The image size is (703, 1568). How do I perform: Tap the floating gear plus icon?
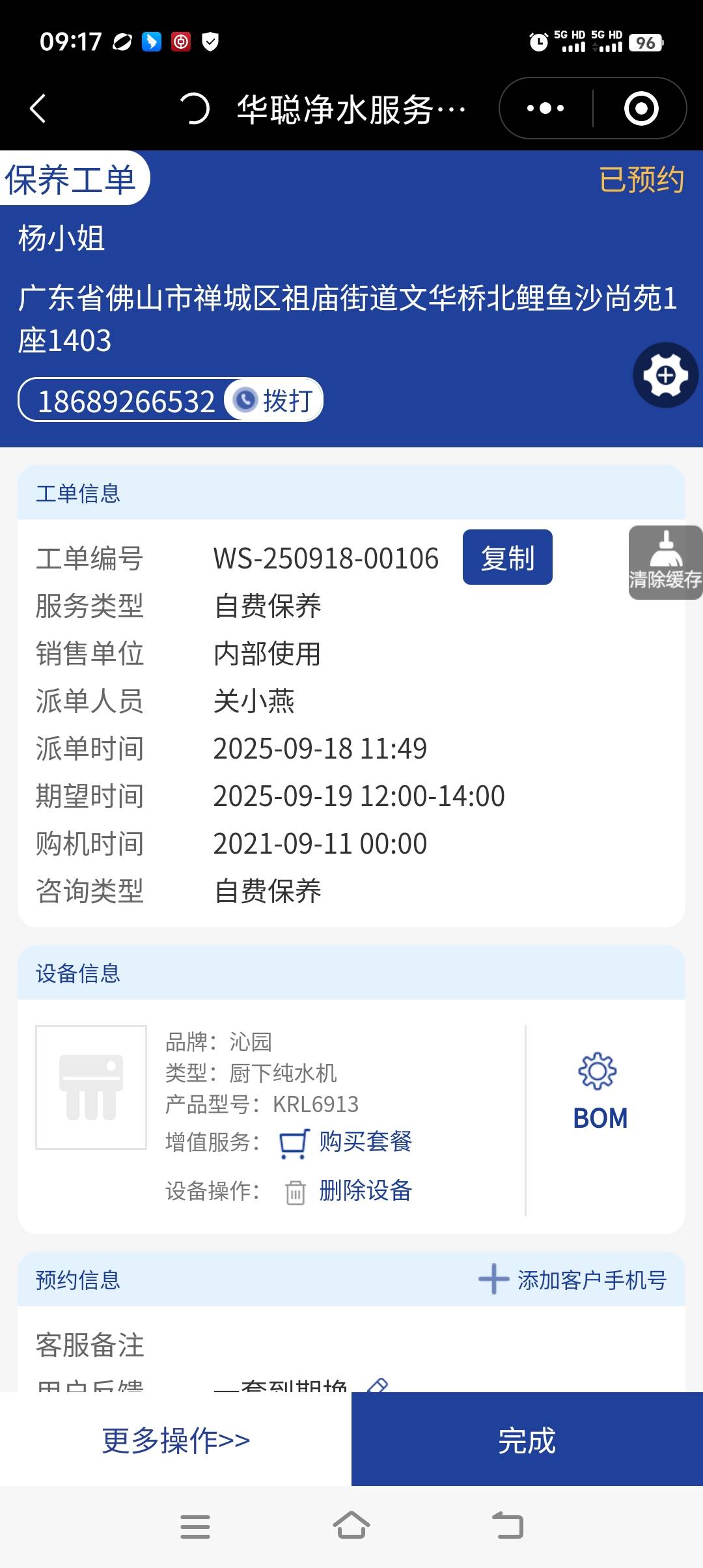pos(665,375)
